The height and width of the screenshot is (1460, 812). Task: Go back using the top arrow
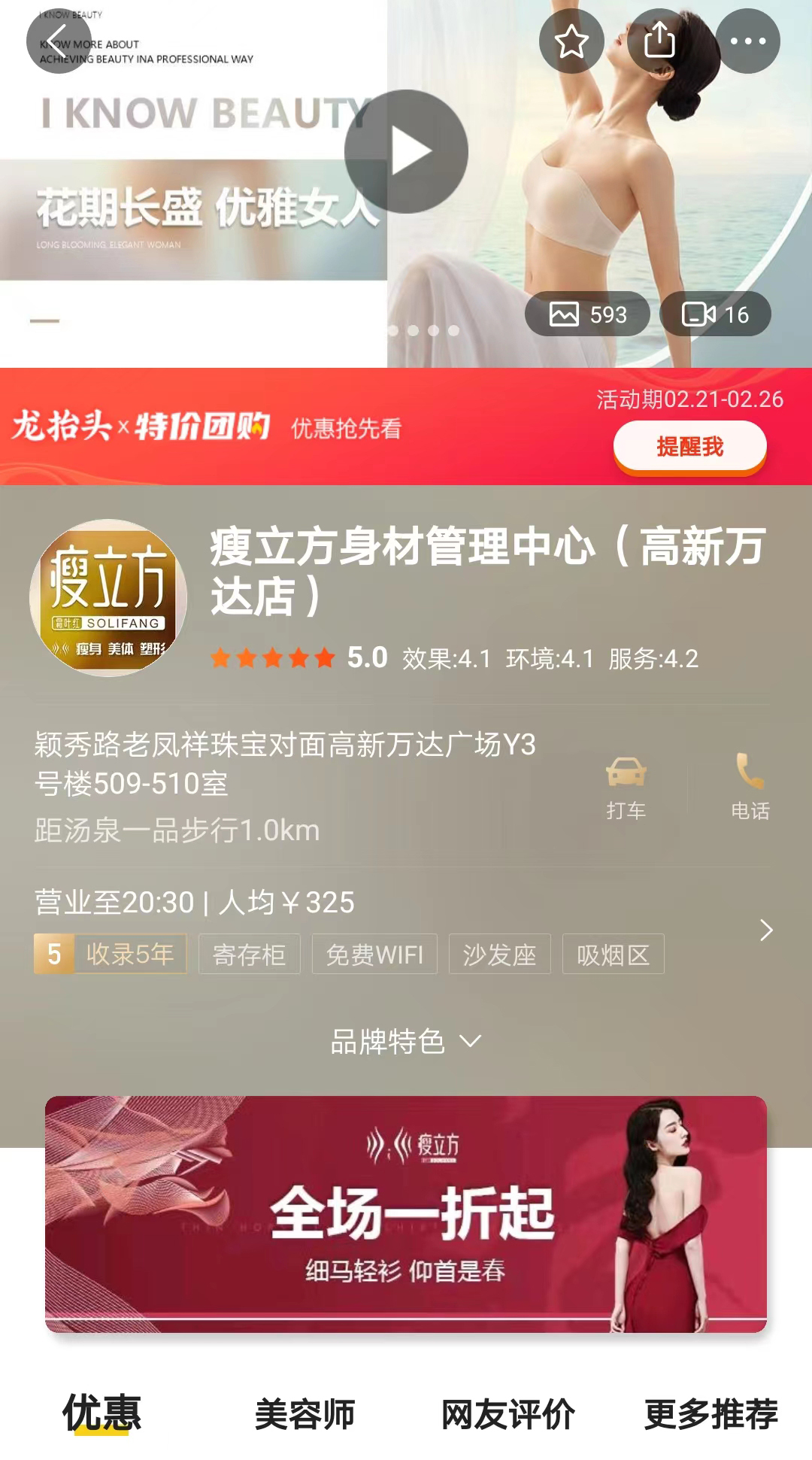(x=58, y=41)
